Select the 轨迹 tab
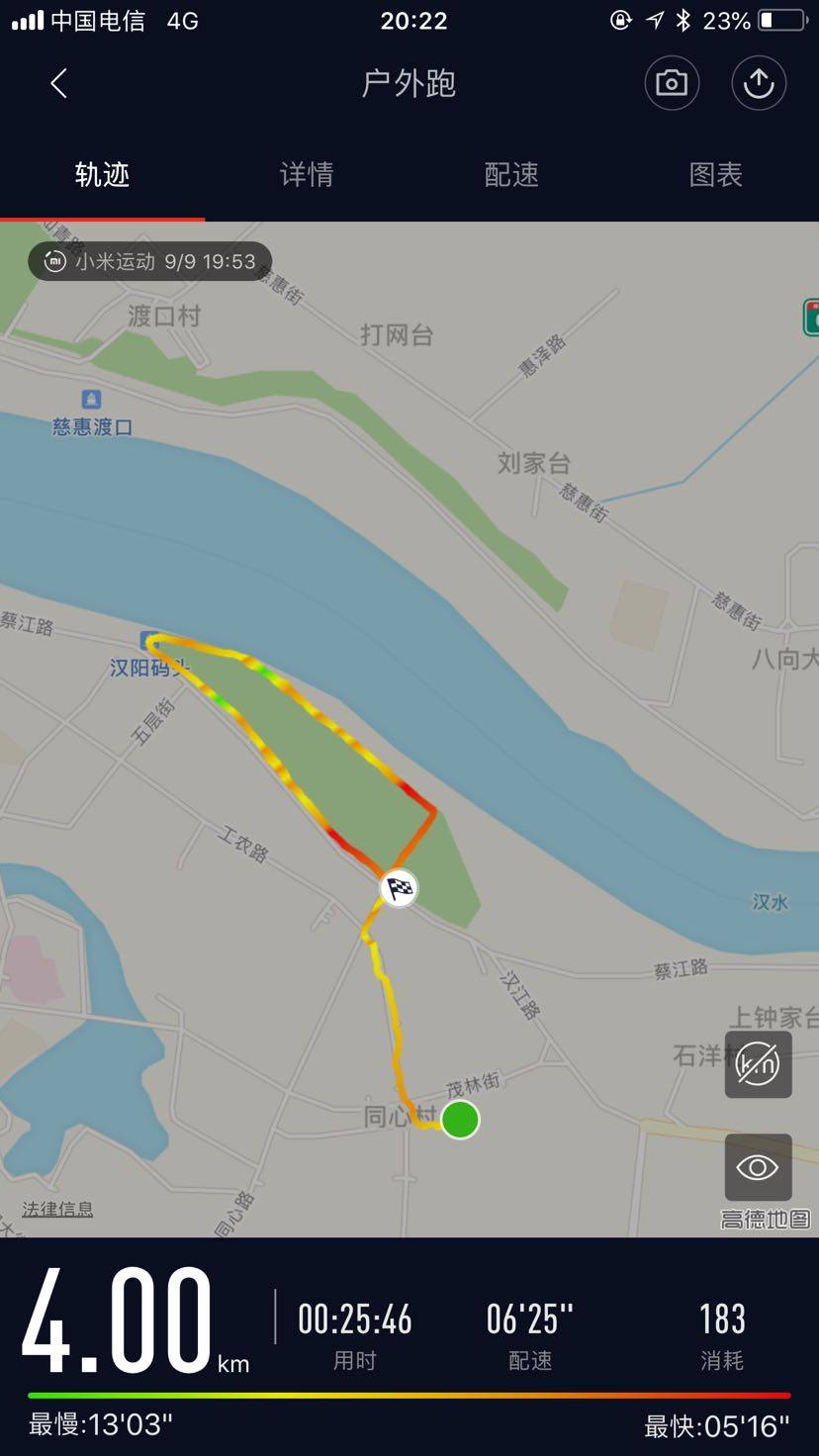This screenshot has height=1456, width=819. click(103, 175)
